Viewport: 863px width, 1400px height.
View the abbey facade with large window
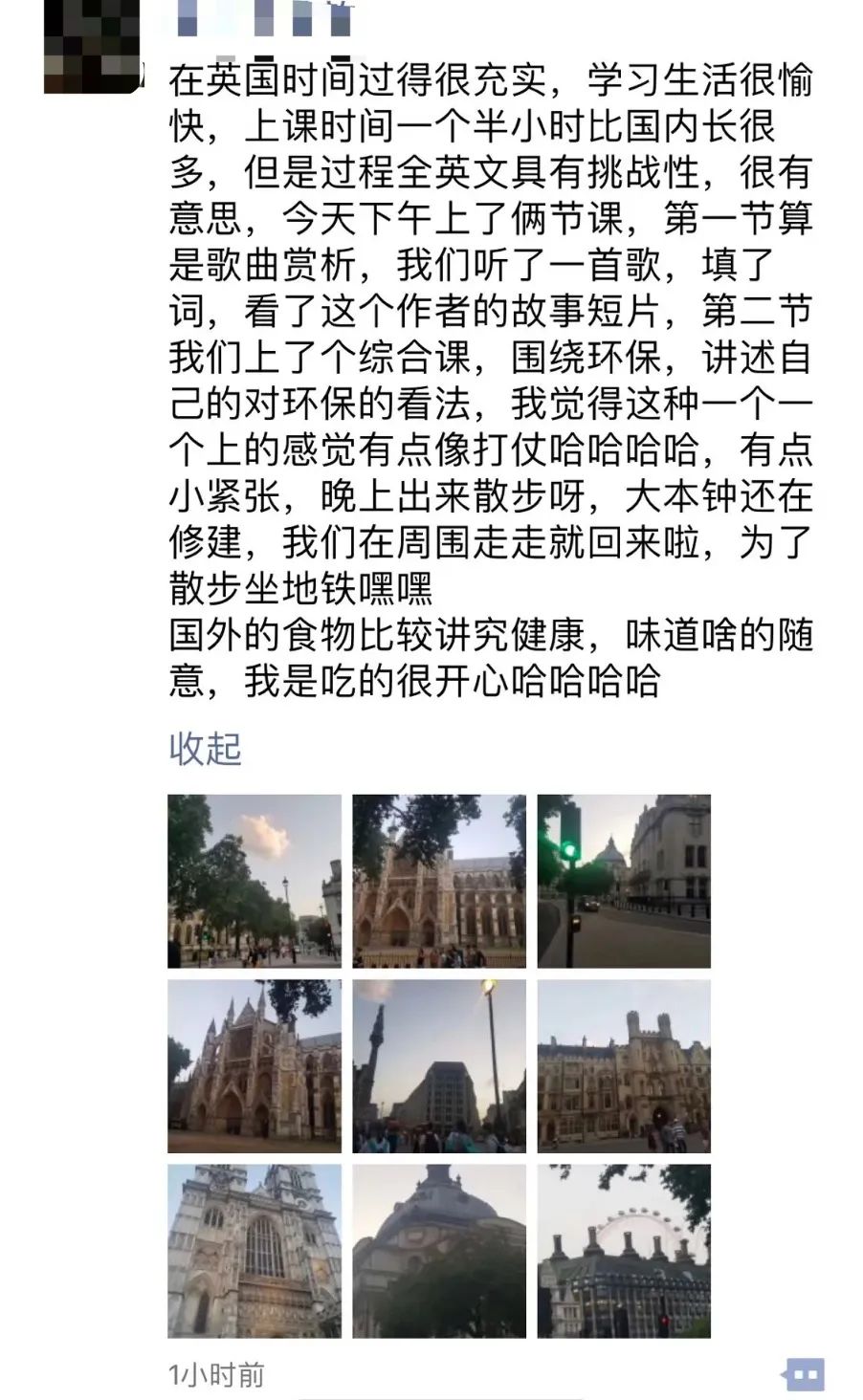254,1251
